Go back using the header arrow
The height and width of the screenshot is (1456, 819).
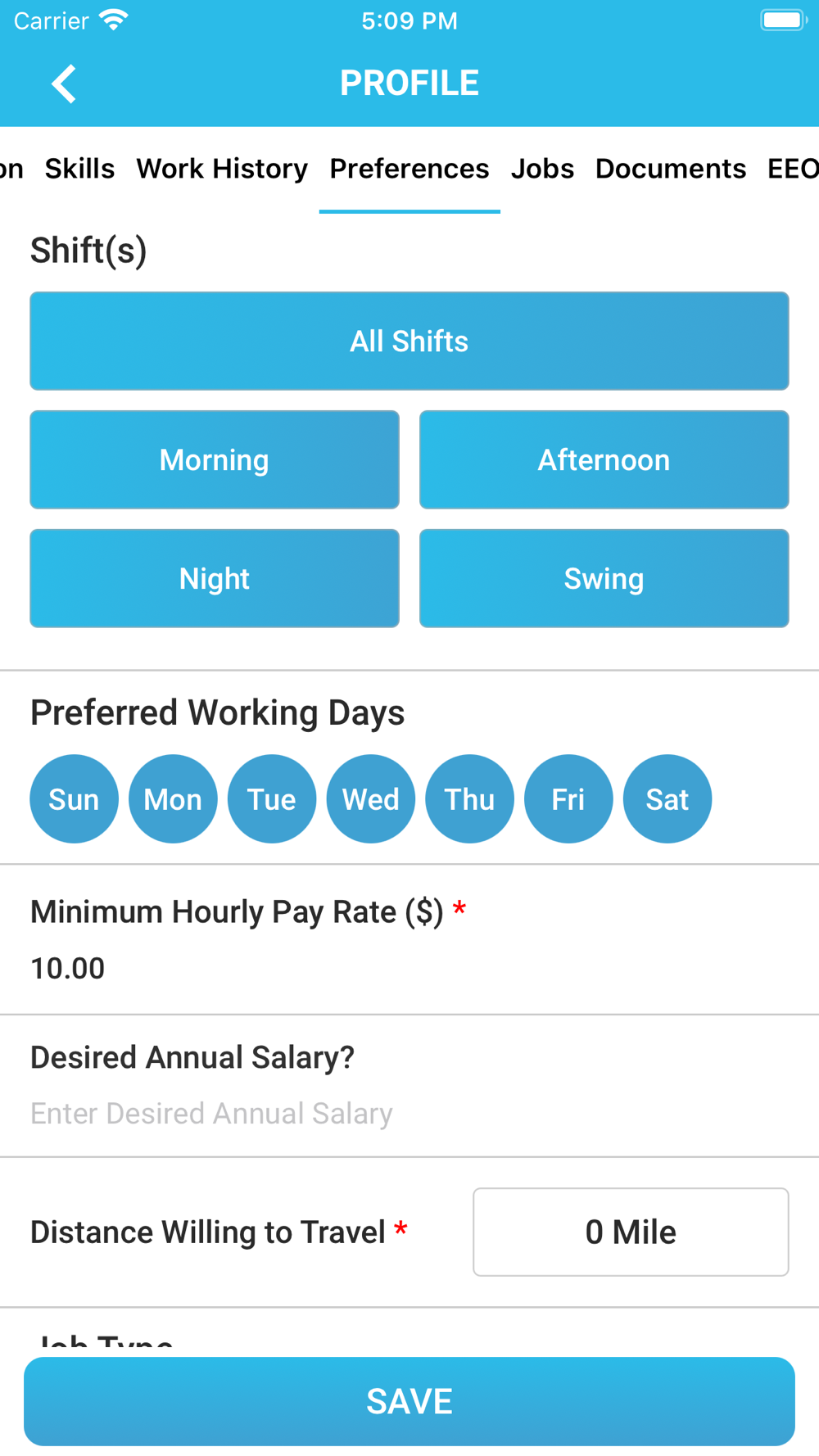[x=64, y=84]
